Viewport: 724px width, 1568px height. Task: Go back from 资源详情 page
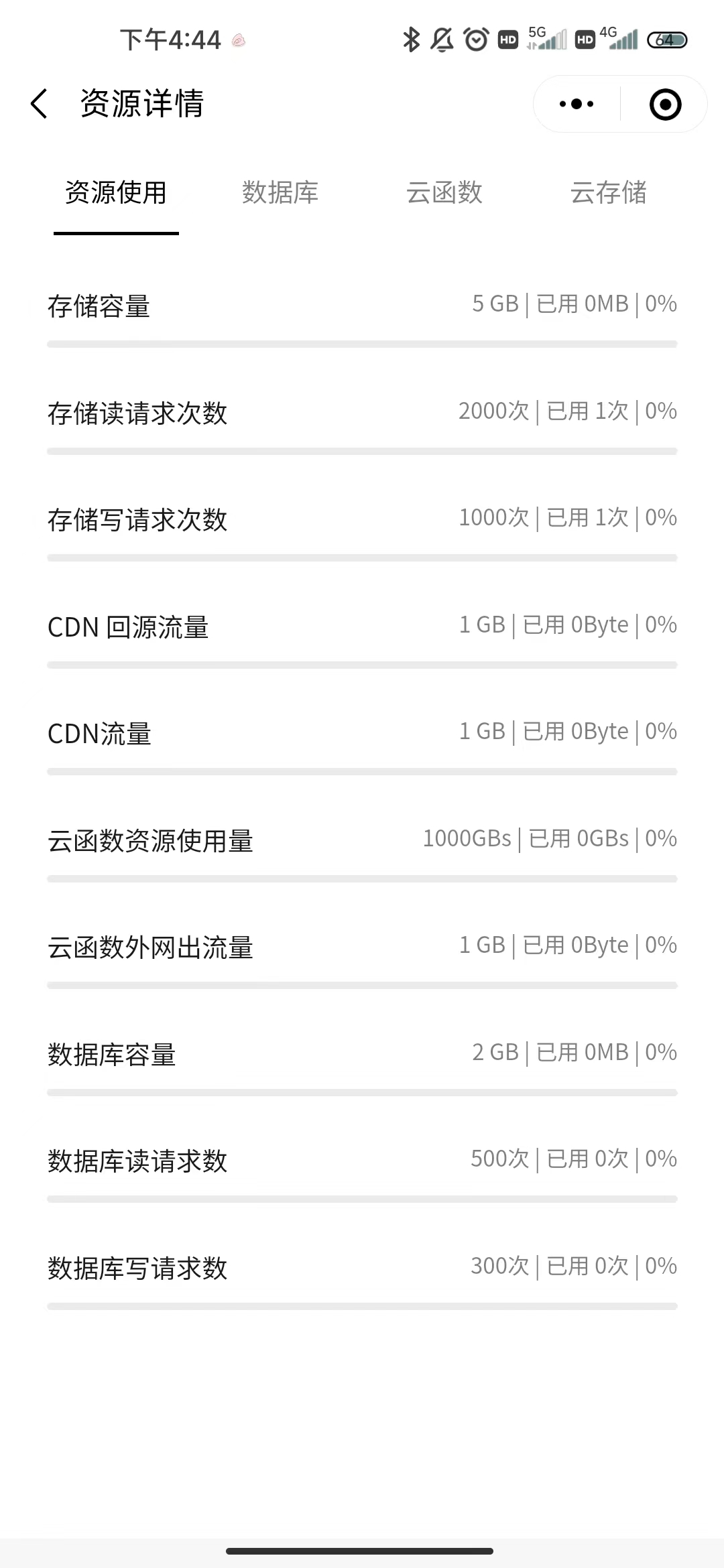[40, 104]
